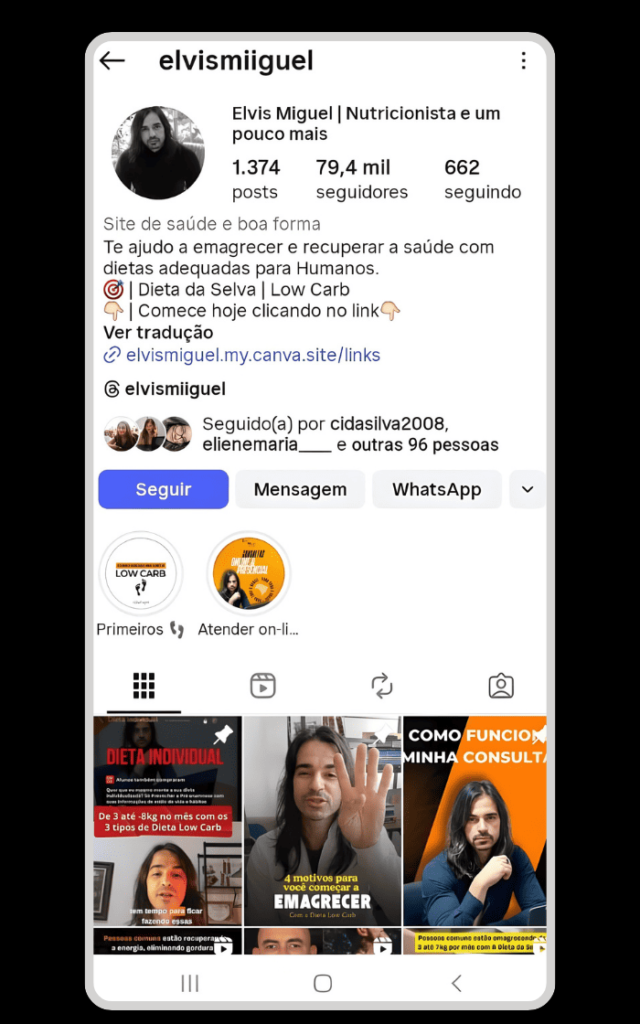Open the Threads profile elvismiiguel
This screenshot has height=1024, width=640.
165,389
